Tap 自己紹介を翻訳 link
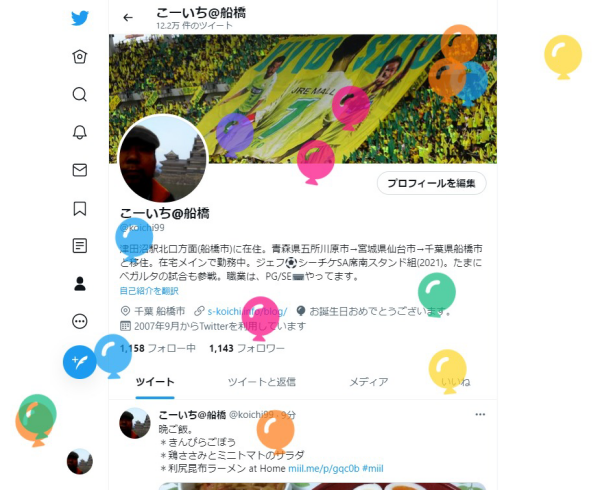The height and width of the screenshot is (490, 600). [x=149, y=291]
